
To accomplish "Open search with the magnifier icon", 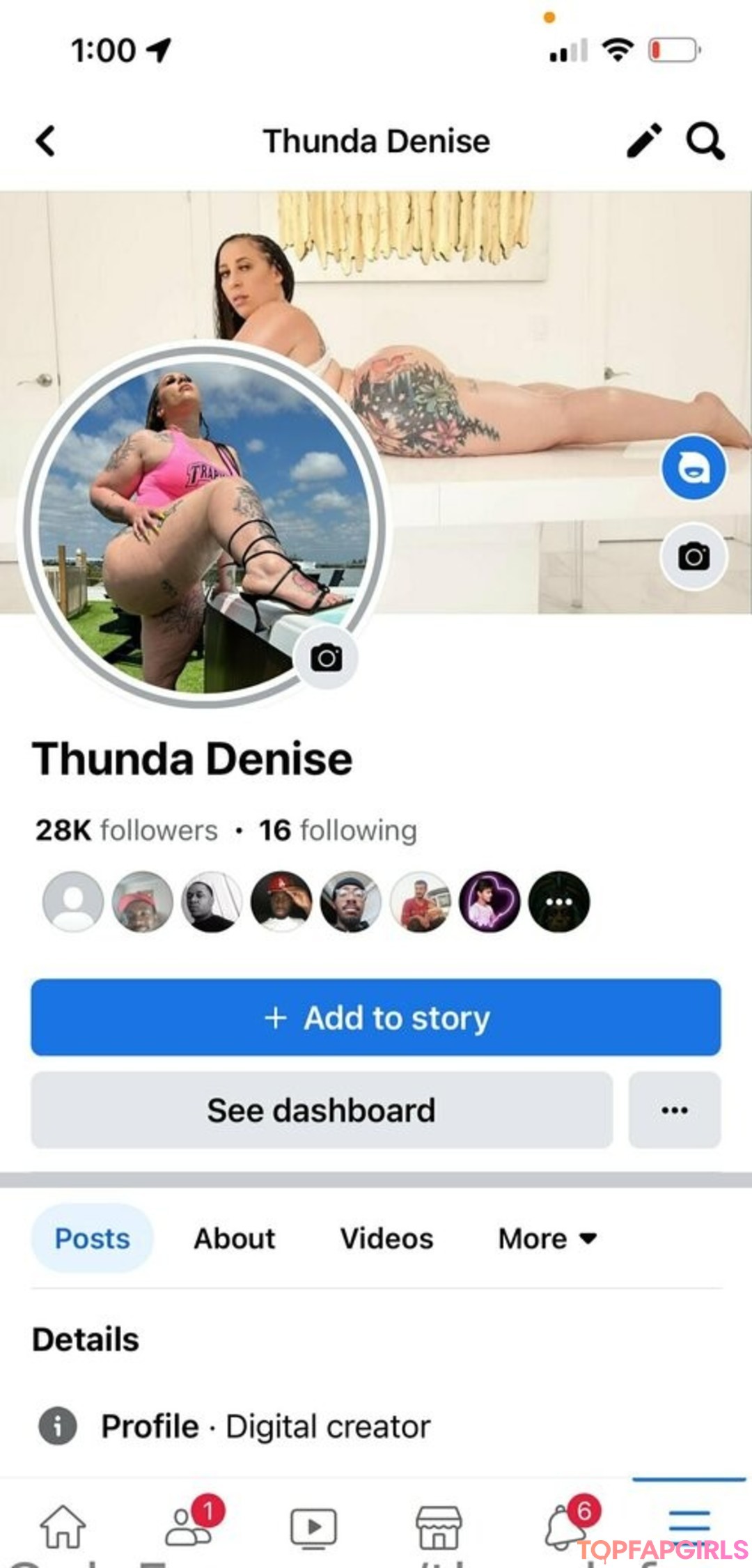I will point(705,141).
